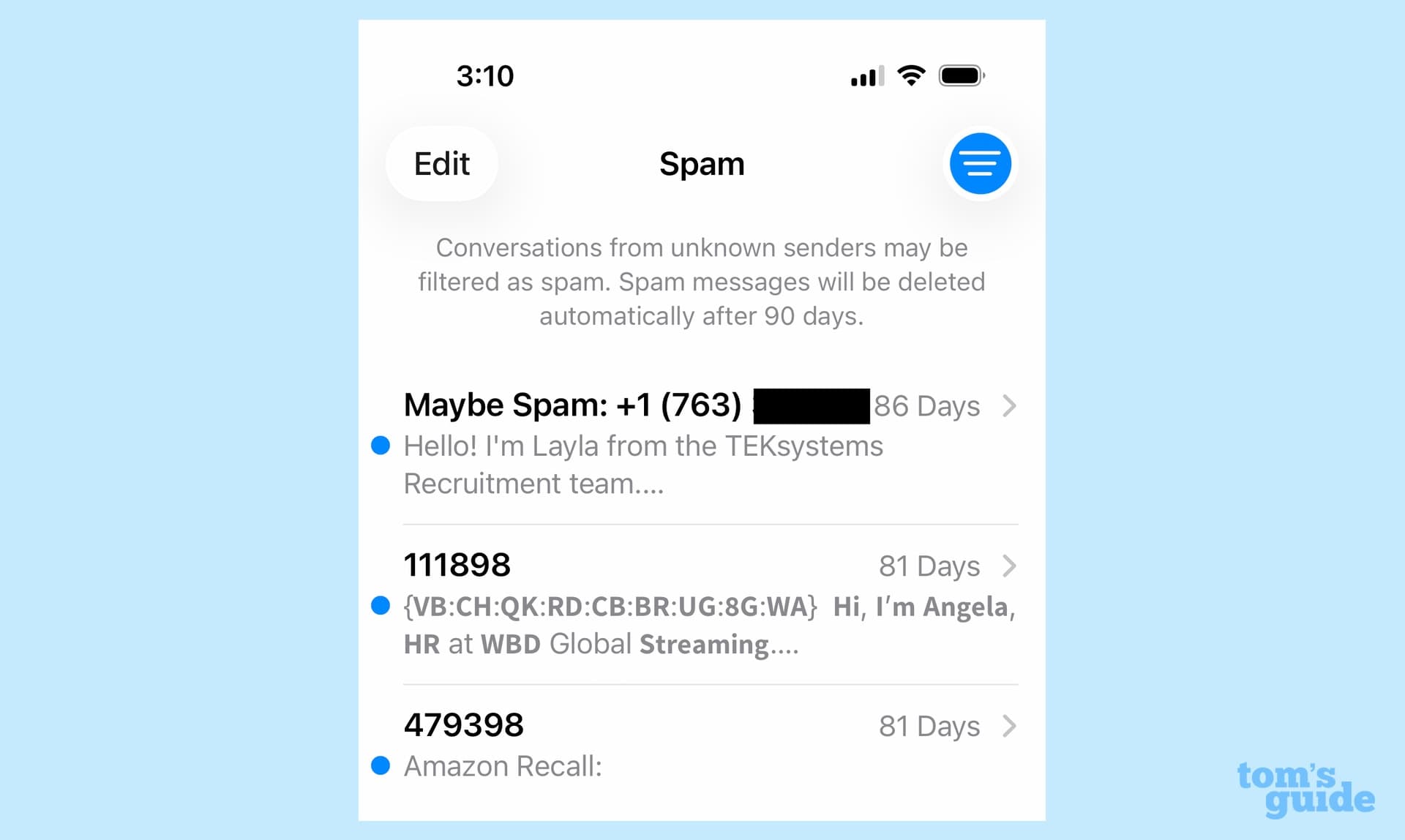
Task: Open the message filter menu
Action: (x=980, y=163)
